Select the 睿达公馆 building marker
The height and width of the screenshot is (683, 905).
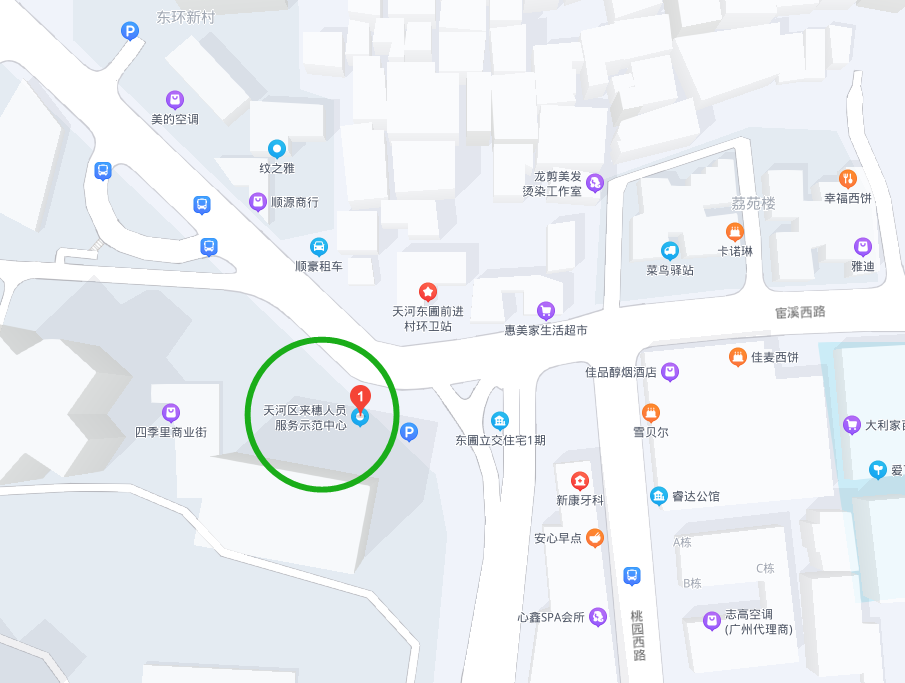659,496
